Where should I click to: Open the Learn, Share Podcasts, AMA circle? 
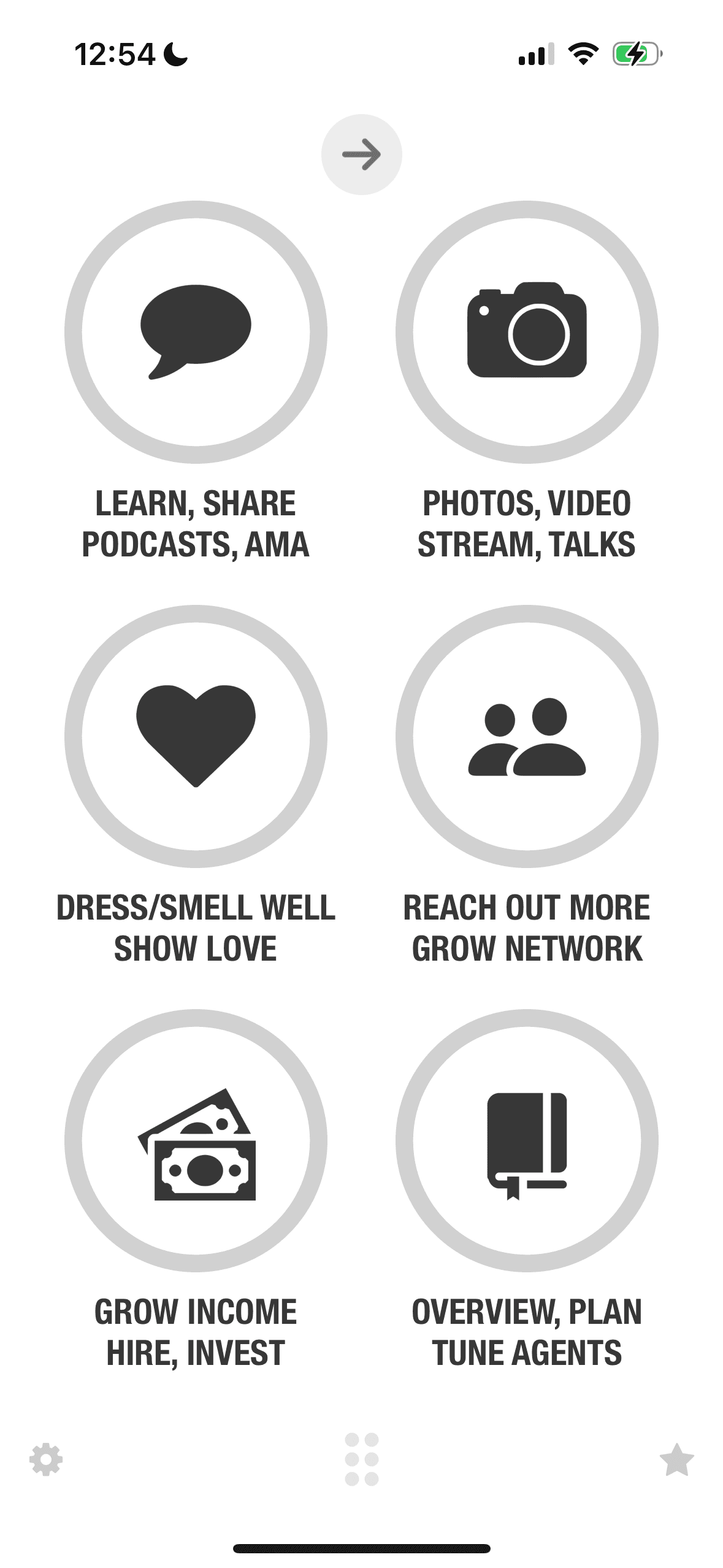(196, 332)
